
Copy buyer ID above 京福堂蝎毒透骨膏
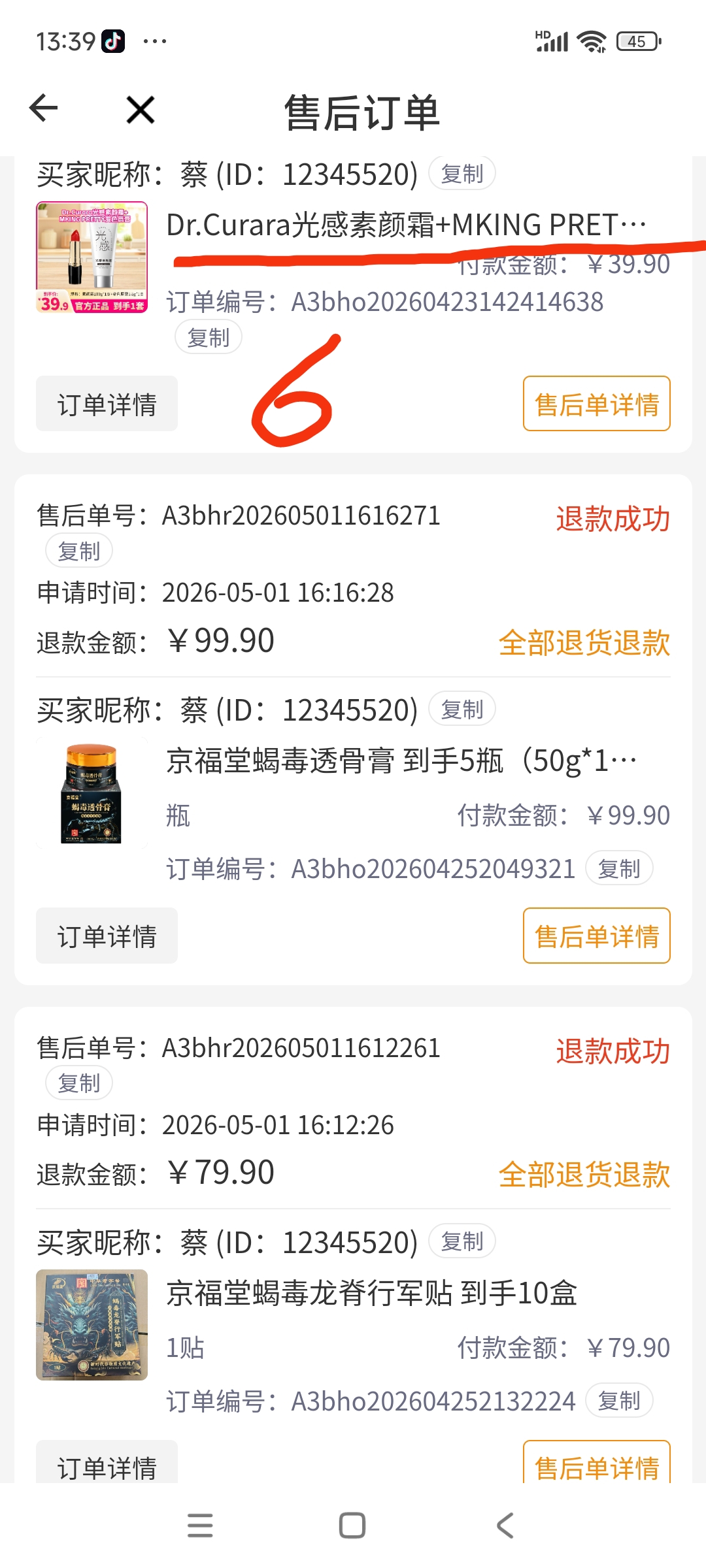(x=462, y=709)
